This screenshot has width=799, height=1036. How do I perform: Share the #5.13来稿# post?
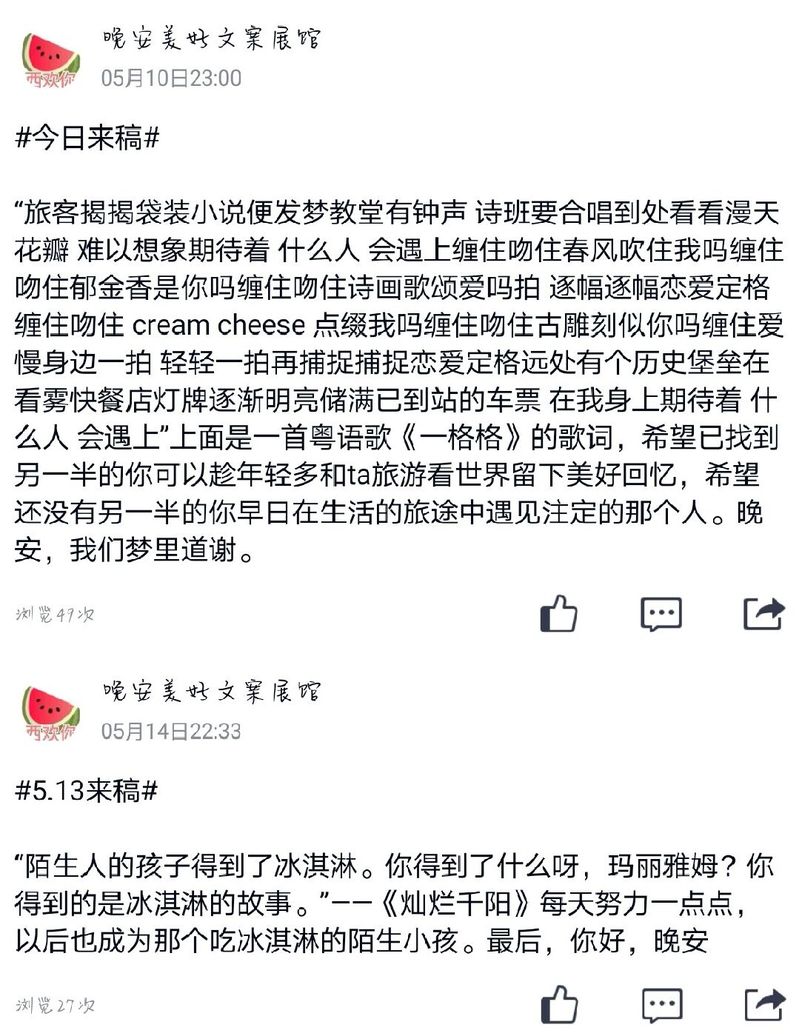tap(764, 1003)
